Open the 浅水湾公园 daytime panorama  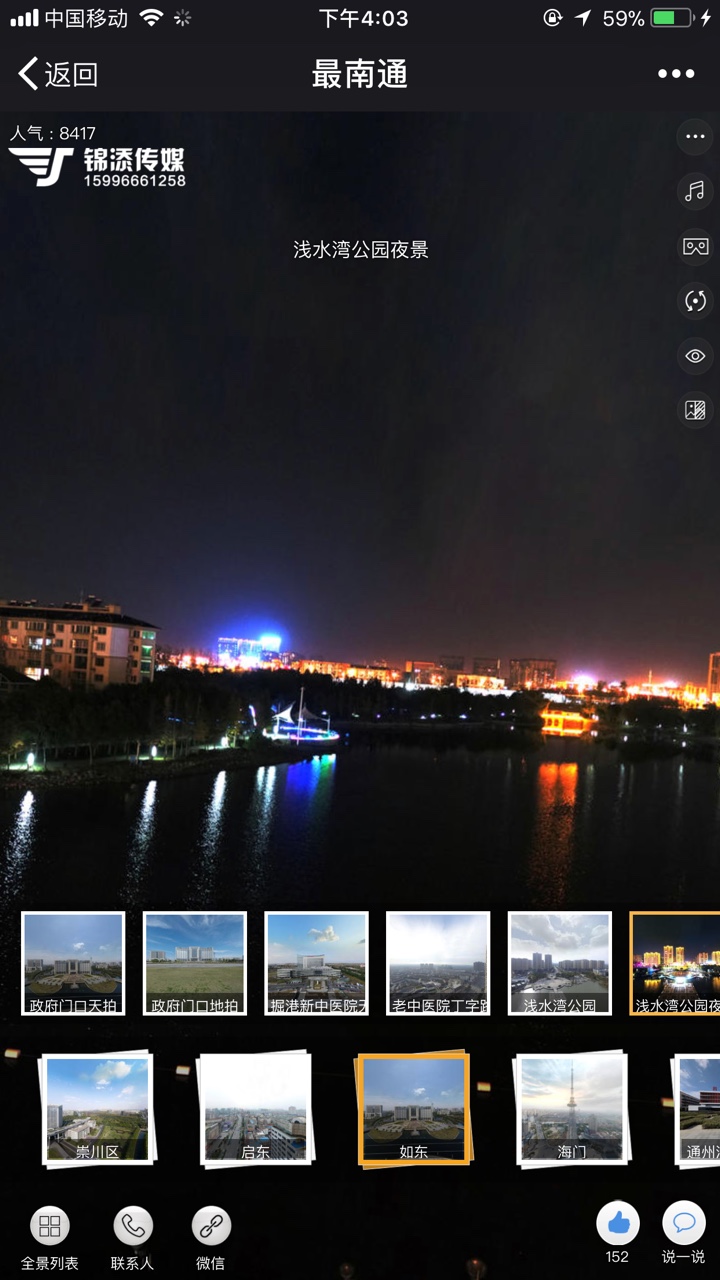tap(560, 963)
